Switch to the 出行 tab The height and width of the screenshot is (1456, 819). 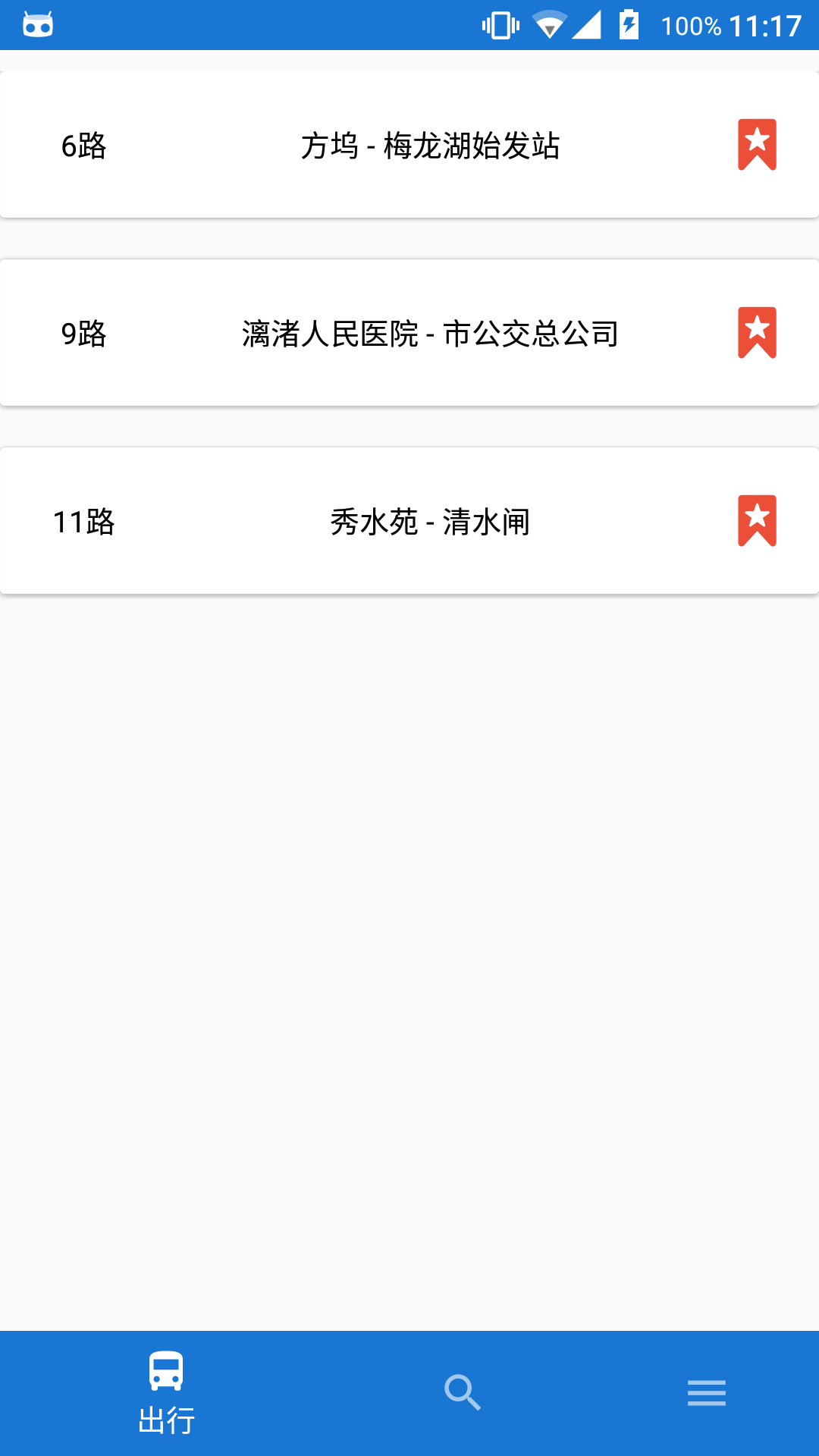[166, 1393]
